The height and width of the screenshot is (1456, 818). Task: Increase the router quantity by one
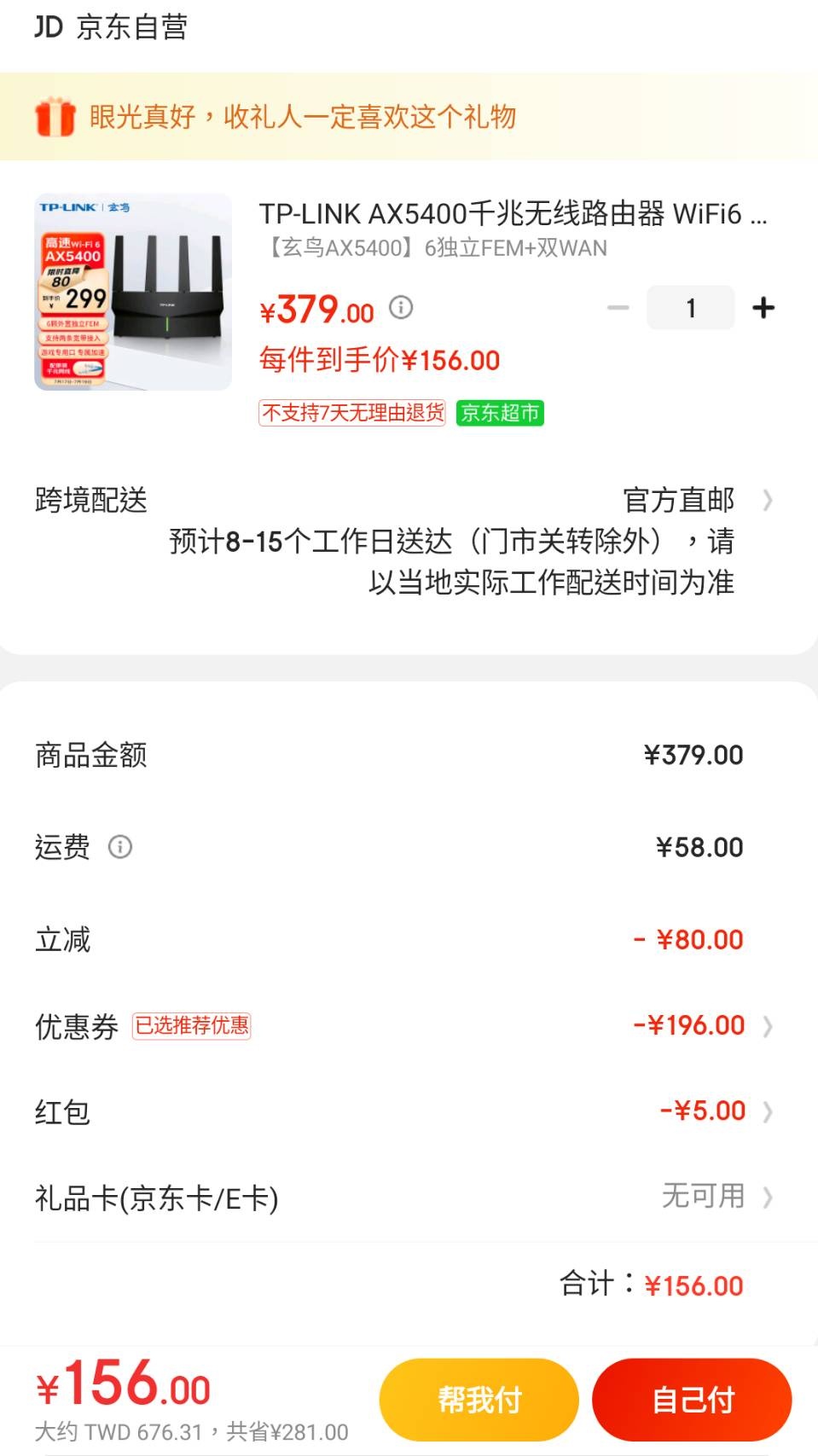tap(763, 308)
